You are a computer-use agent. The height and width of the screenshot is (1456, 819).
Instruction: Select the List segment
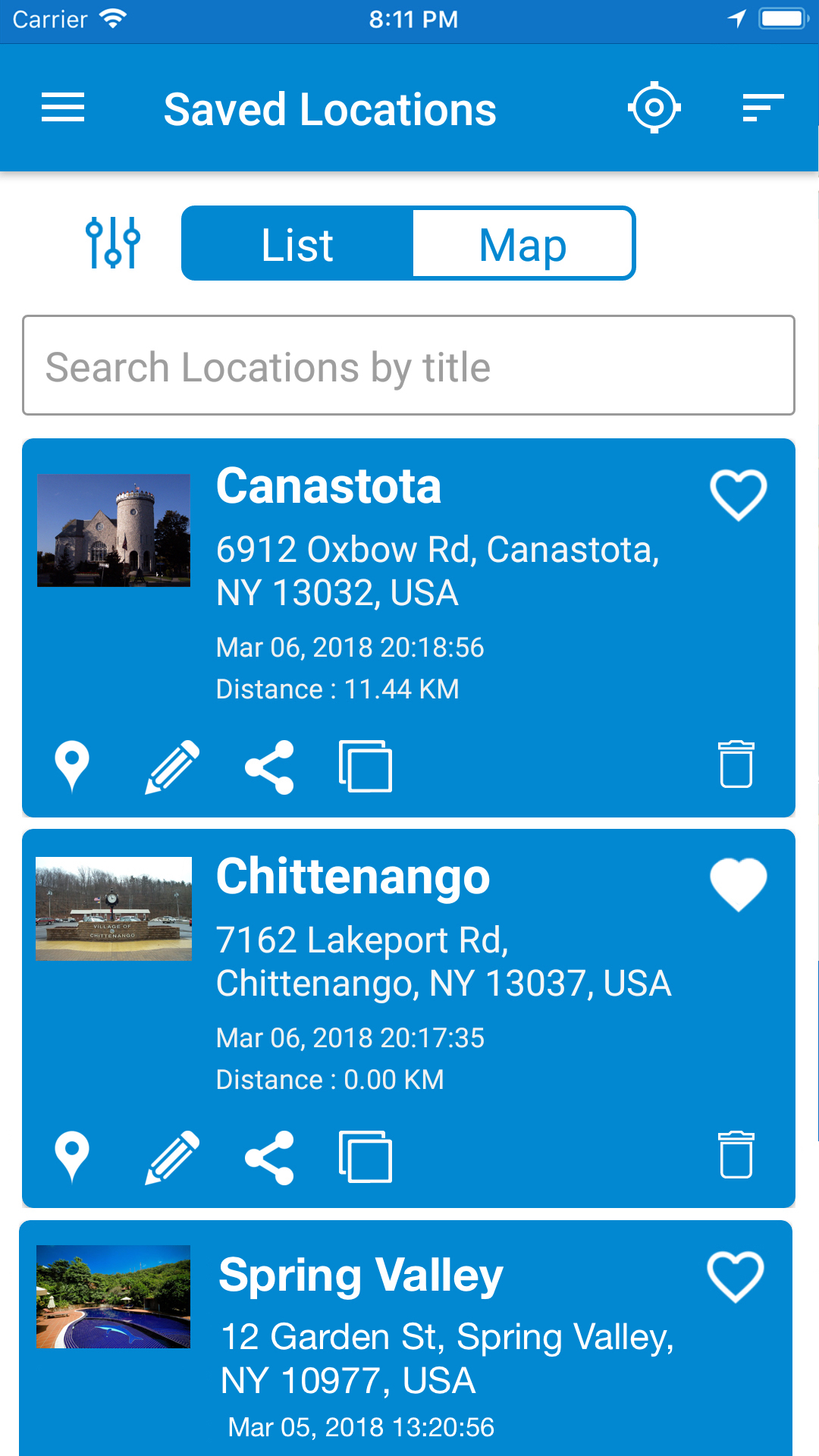click(297, 243)
